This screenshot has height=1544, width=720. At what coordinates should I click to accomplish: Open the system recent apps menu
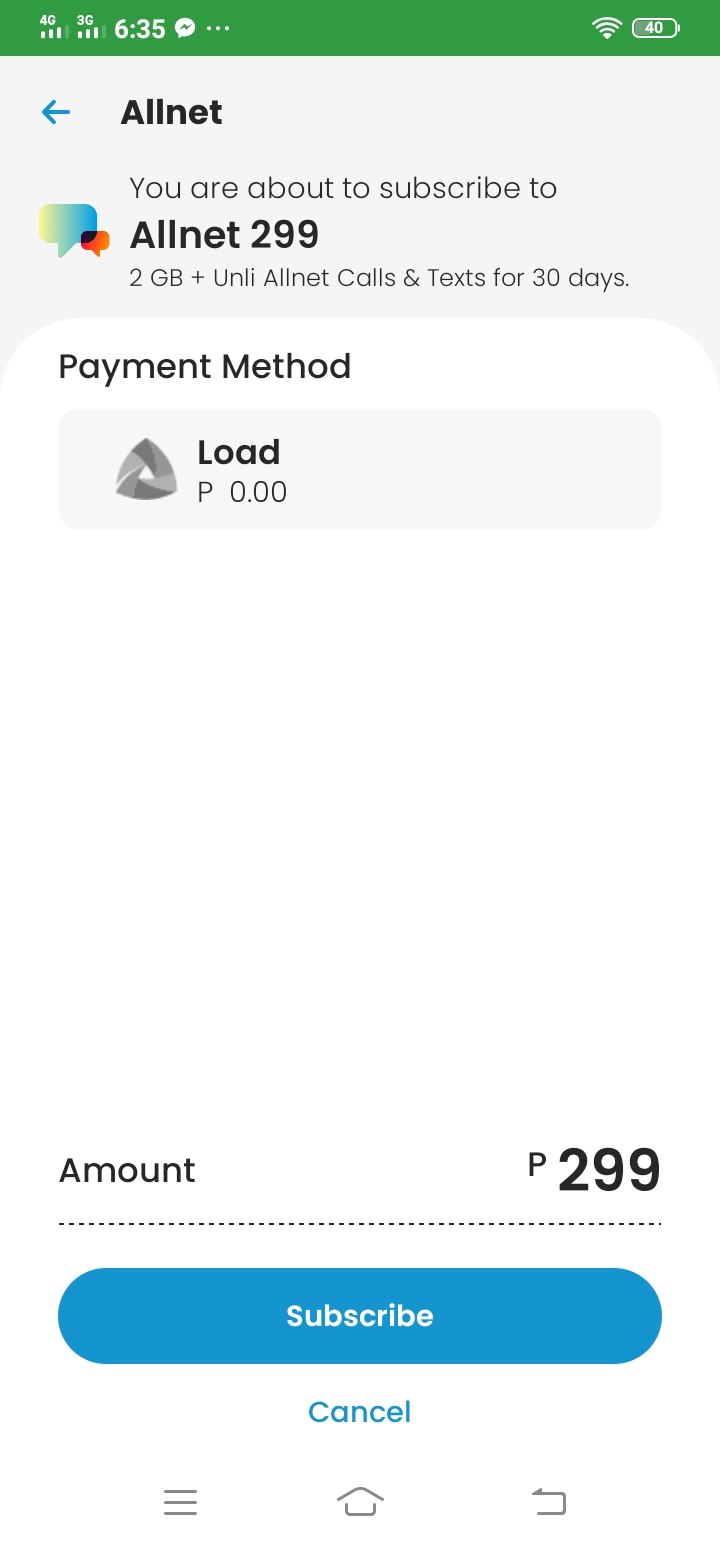point(180,1502)
